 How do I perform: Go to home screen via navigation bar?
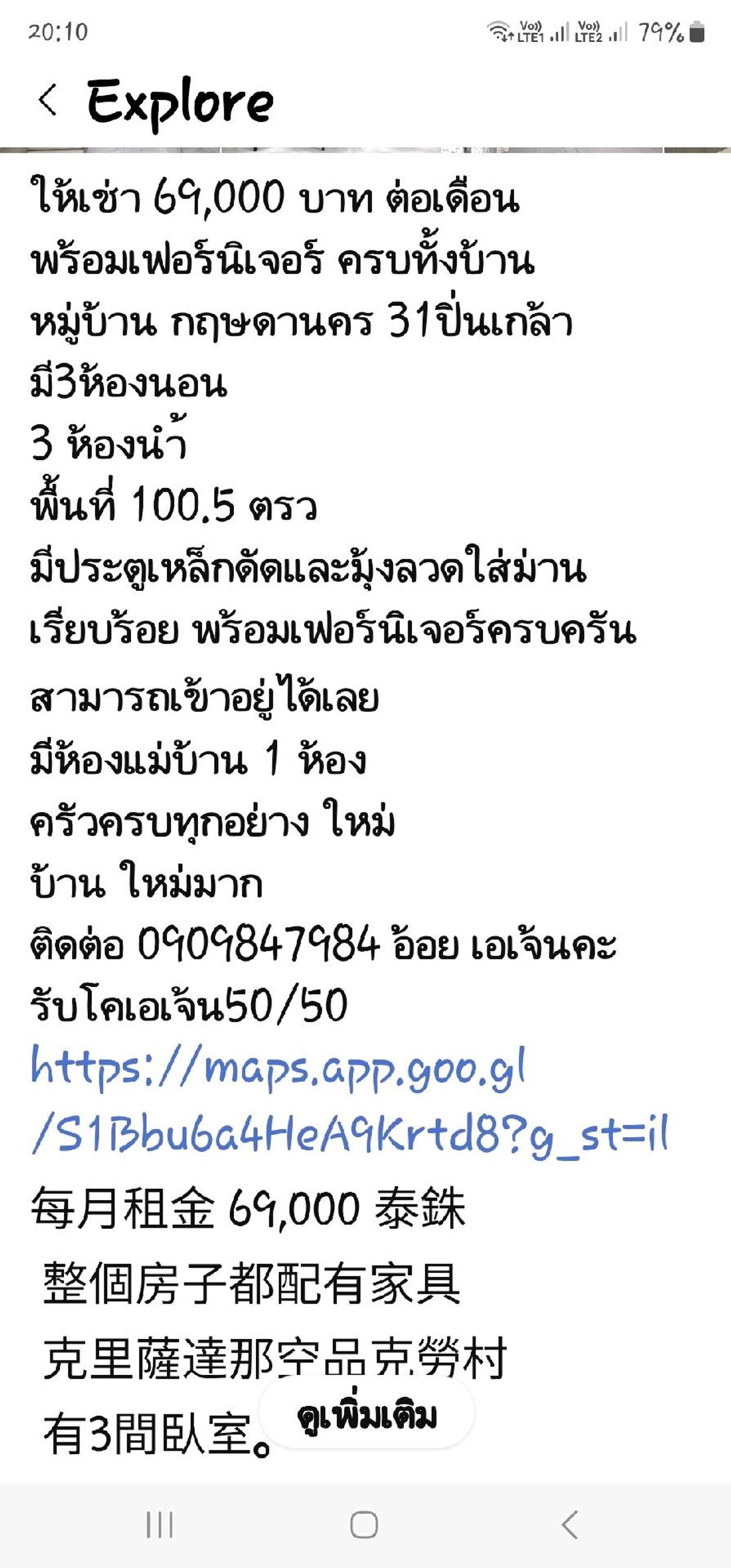(x=364, y=1525)
